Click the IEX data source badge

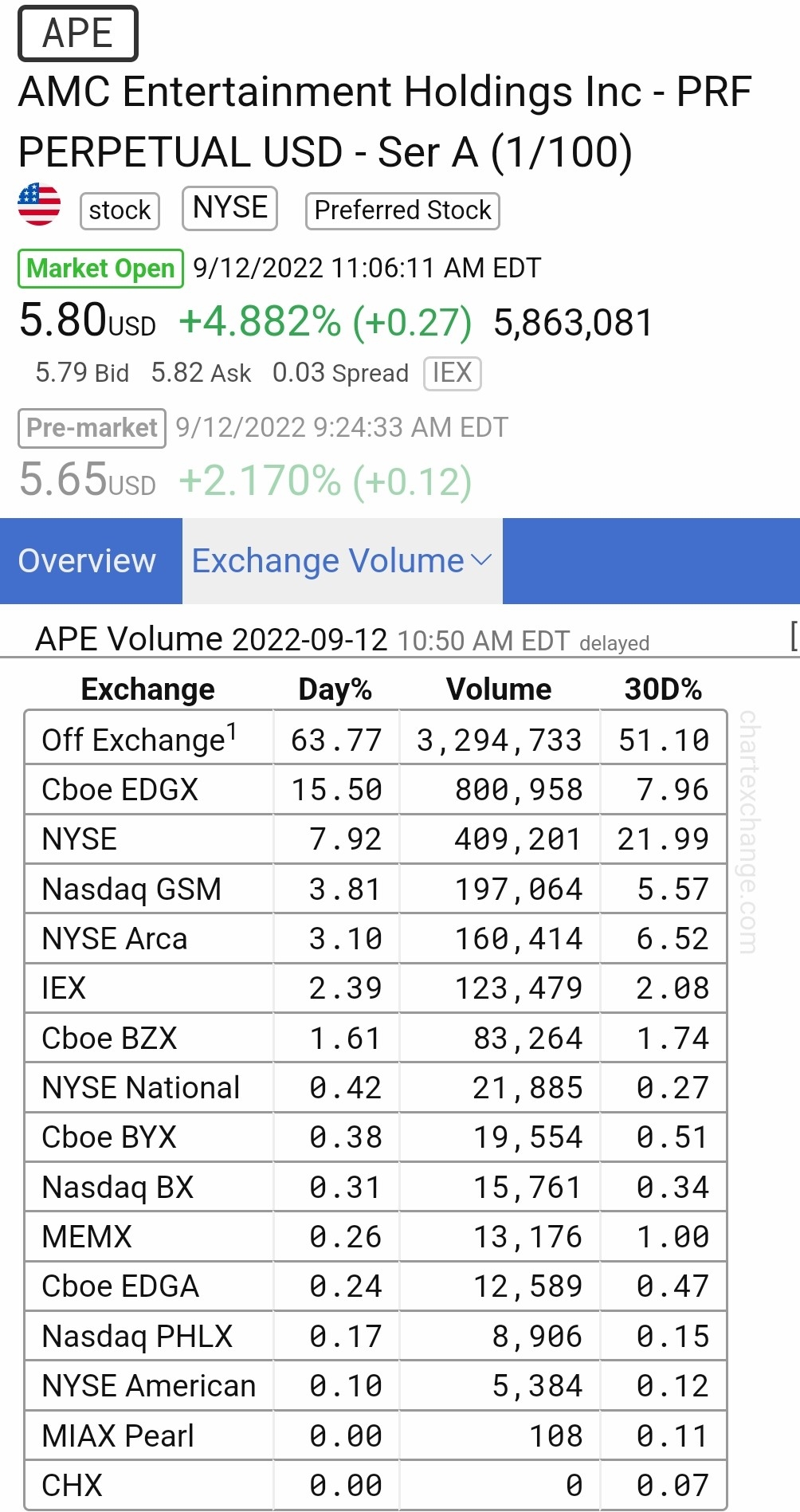[x=451, y=373]
